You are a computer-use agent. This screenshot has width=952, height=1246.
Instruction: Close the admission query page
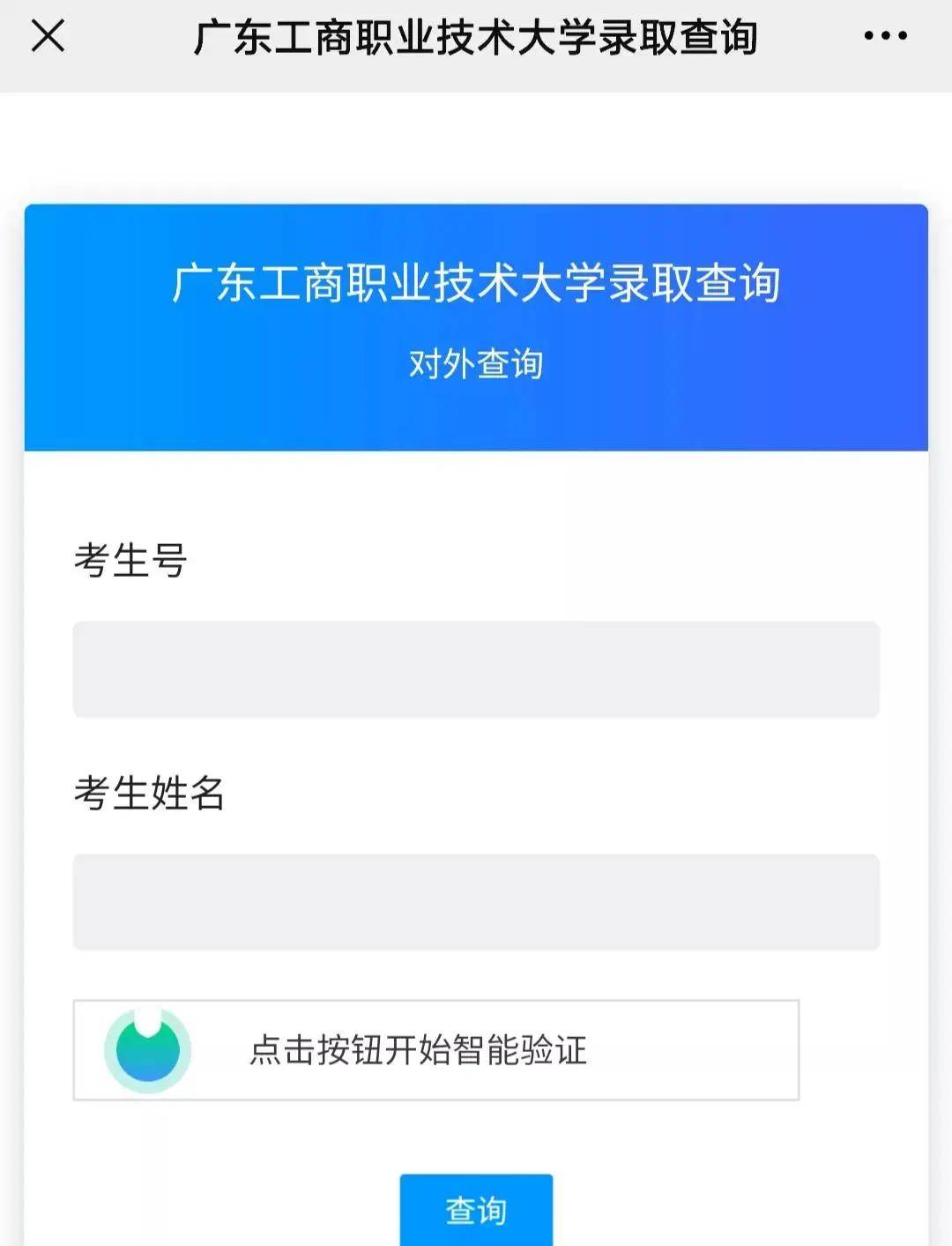click(48, 36)
